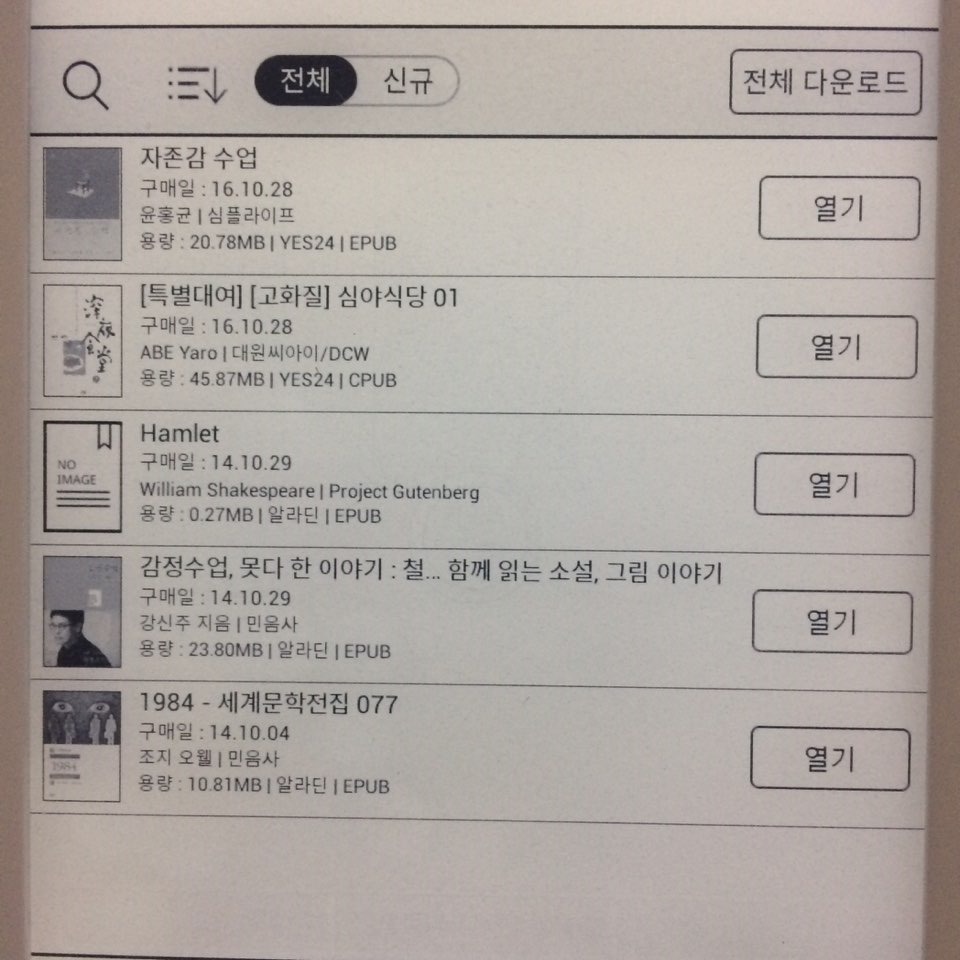Viewport: 960px width, 960px height.
Task: Tap 열기 for Hamlet
Action: click(834, 485)
